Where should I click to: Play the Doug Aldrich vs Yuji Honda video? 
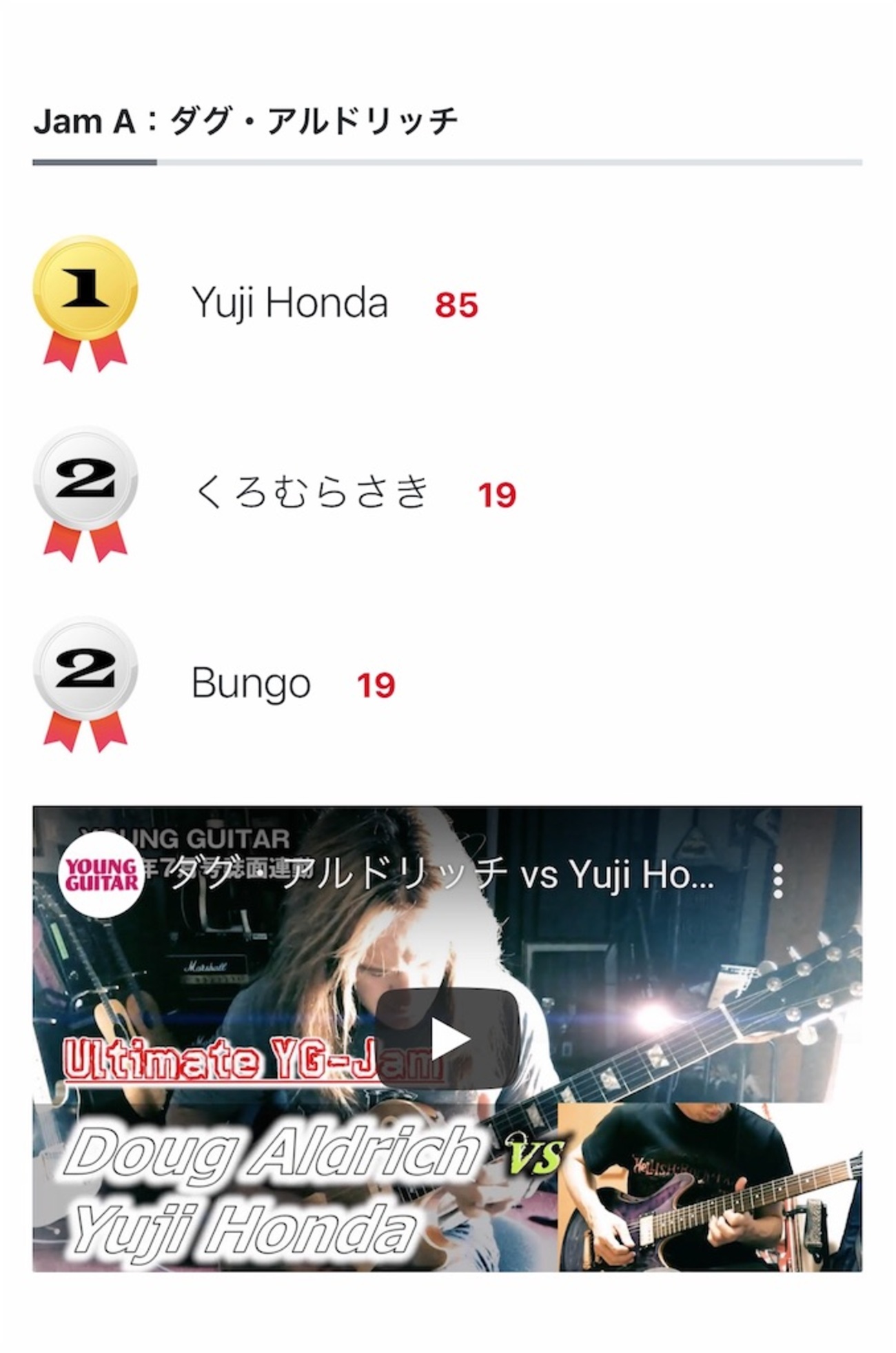click(x=447, y=1039)
